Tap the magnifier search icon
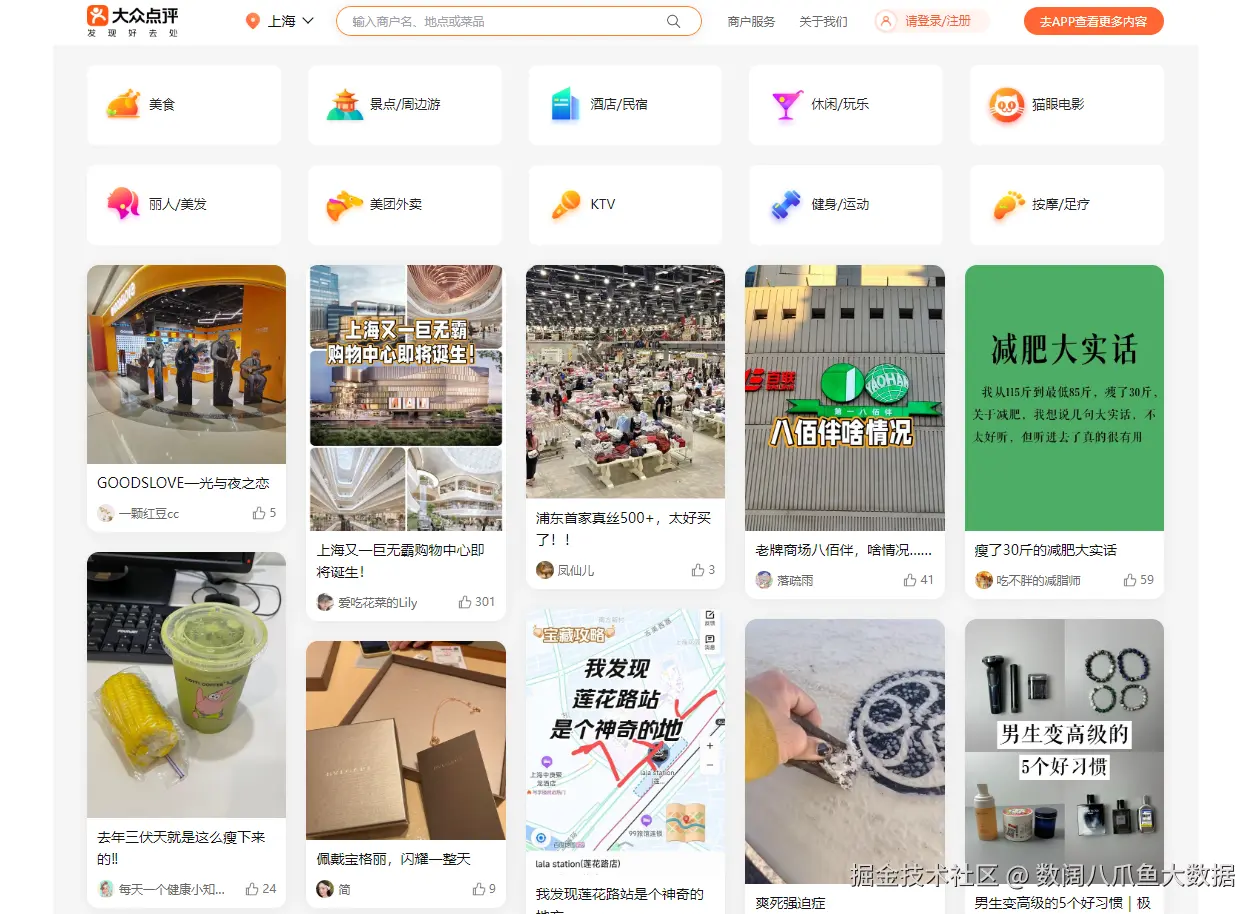 673,21
